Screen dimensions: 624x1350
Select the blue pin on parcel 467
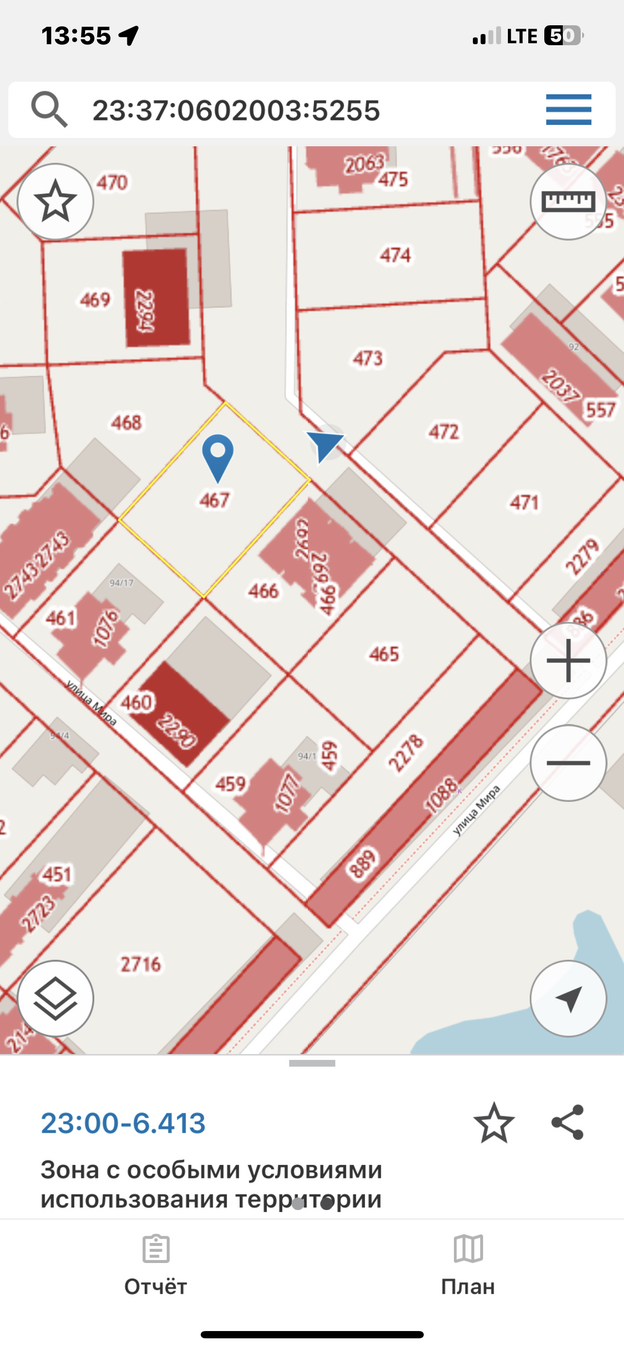[x=217, y=456]
